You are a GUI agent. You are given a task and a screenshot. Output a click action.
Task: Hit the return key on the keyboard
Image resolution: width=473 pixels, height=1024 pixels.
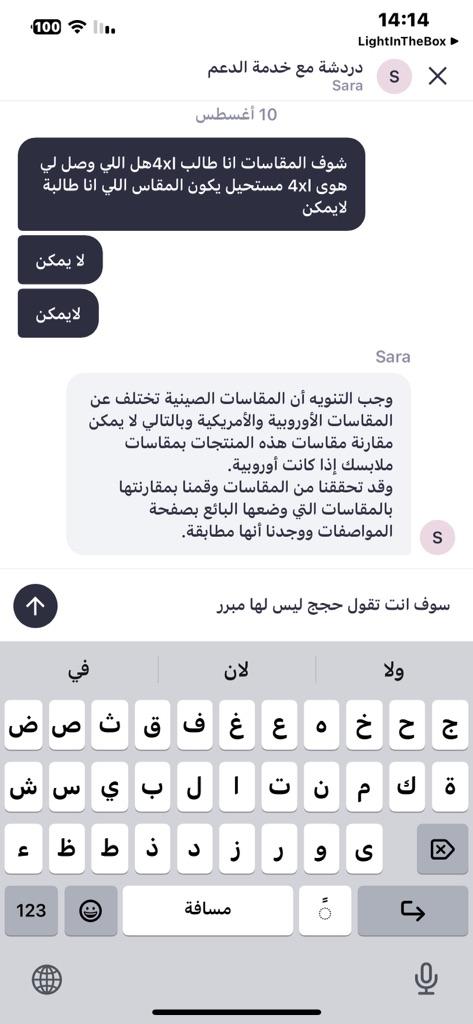coord(413,910)
